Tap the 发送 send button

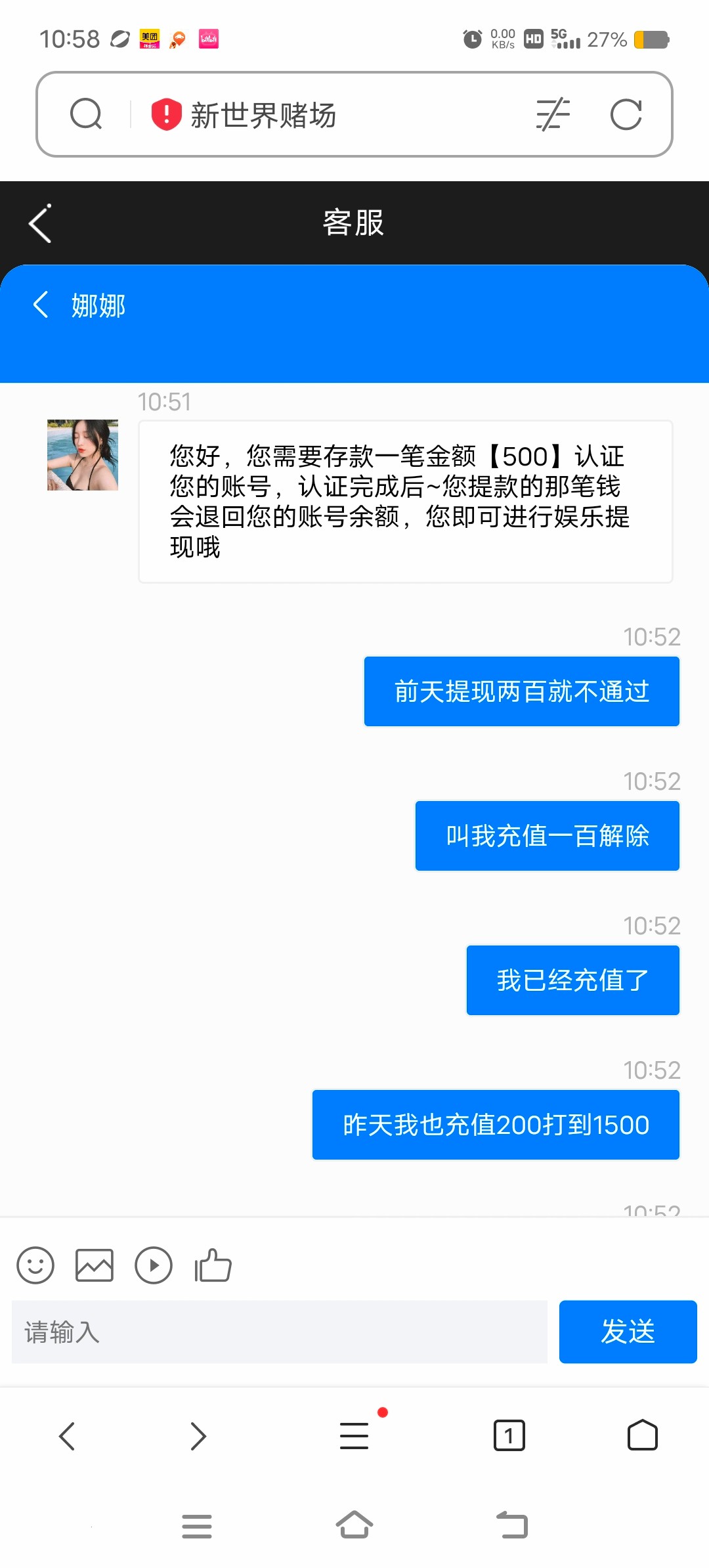628,1332
